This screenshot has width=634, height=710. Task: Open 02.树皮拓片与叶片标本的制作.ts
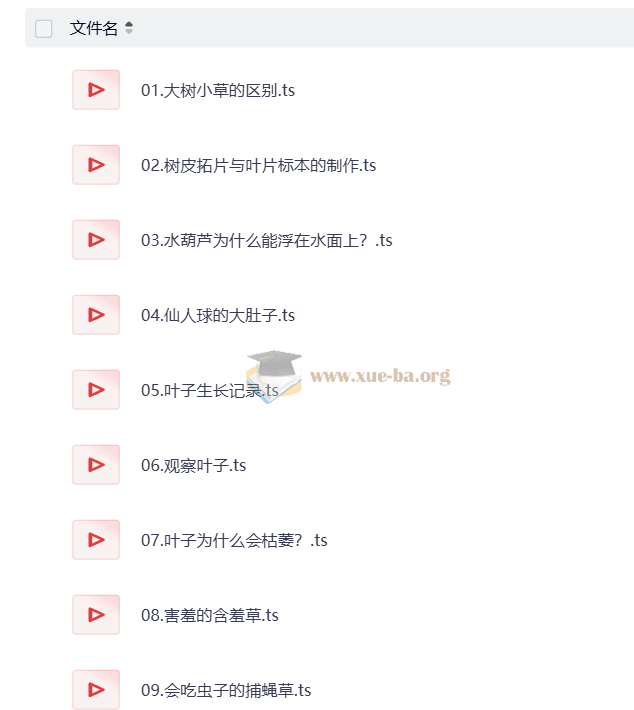click(258, 165)
